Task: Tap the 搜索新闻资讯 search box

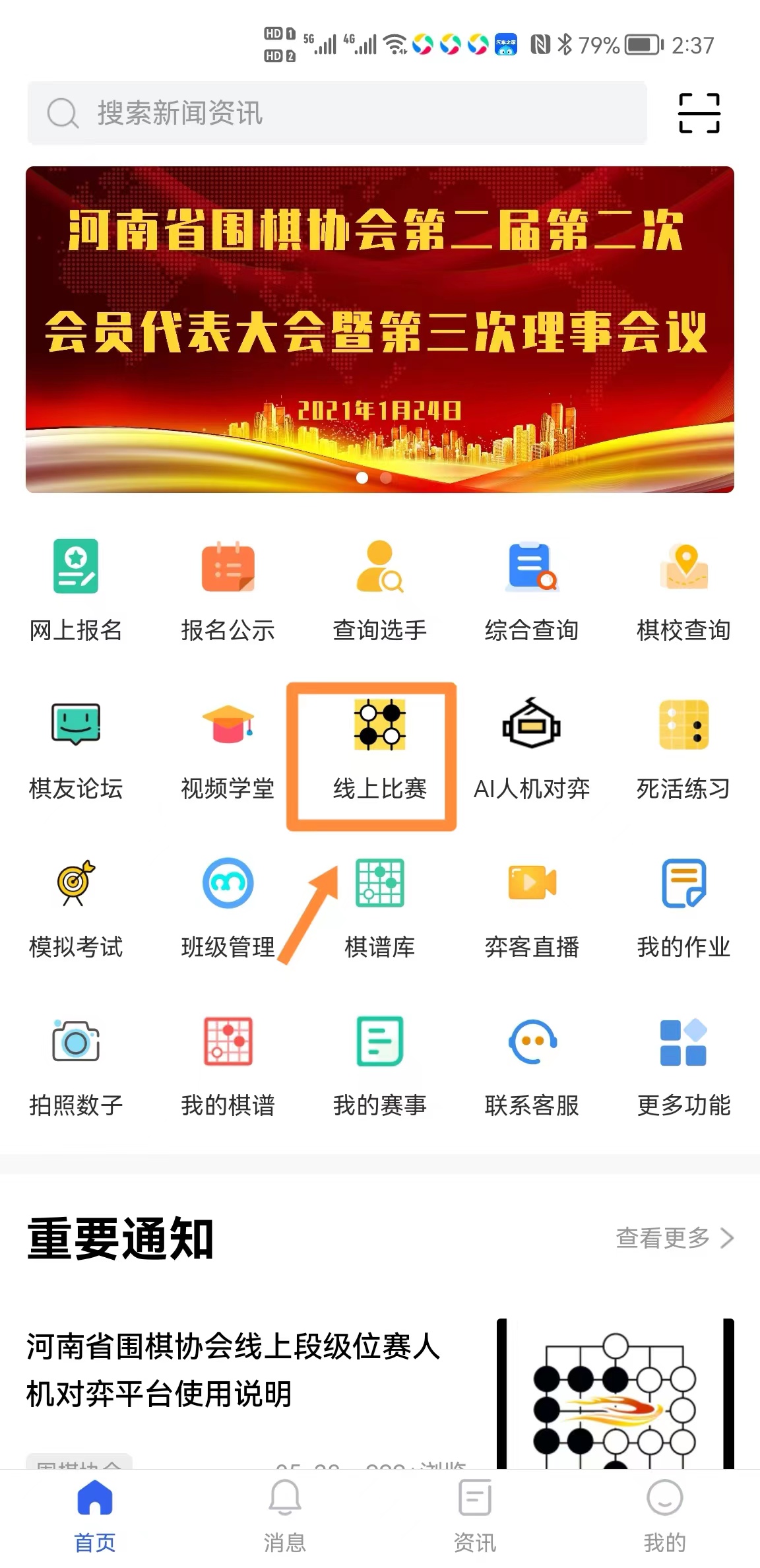Action: tap(336, 113)
